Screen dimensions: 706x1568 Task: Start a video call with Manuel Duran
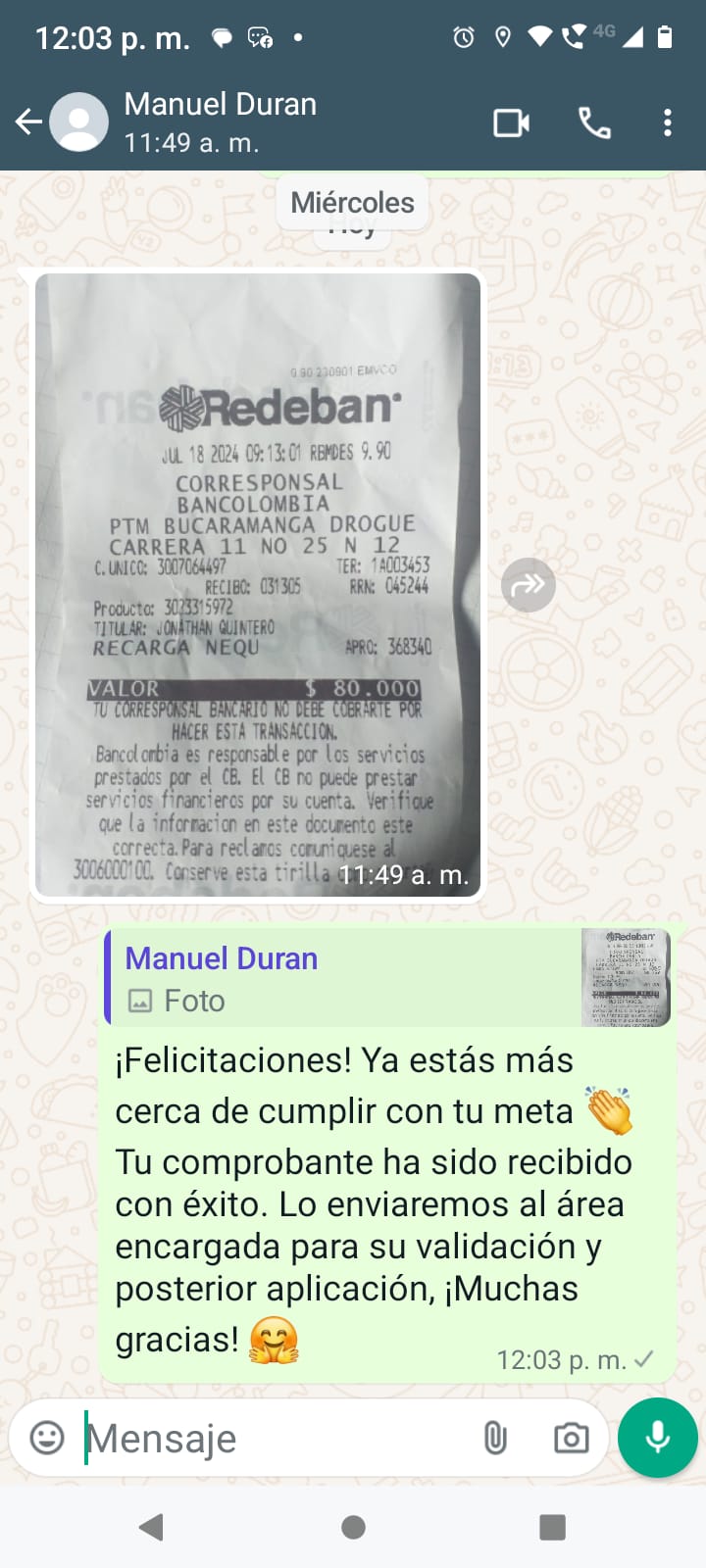click(x=511, y=123)
